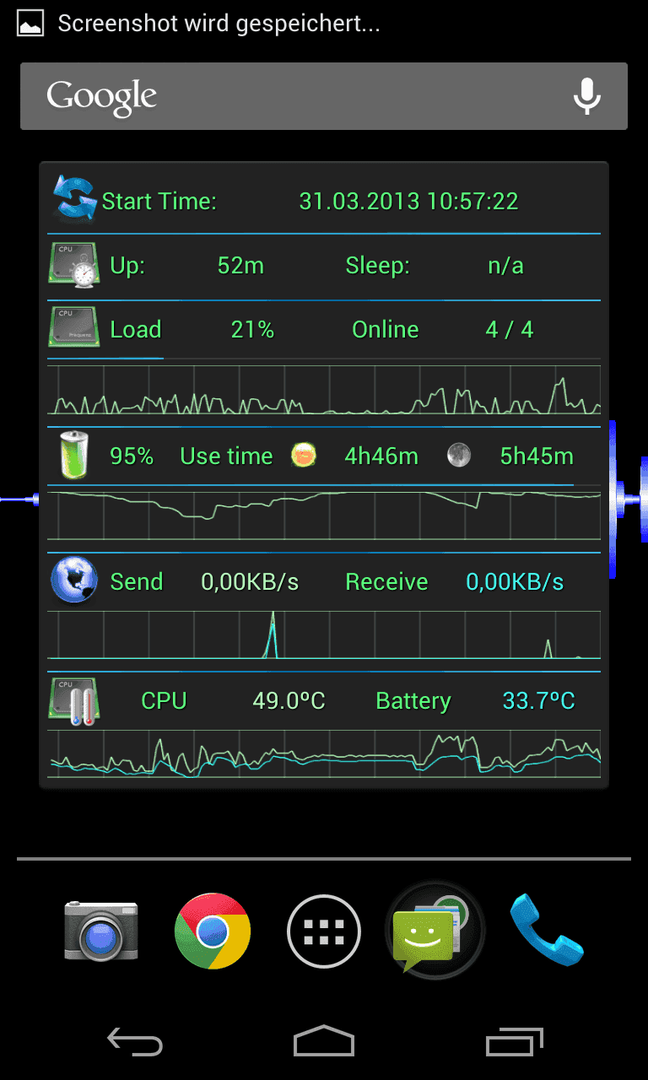Screen dimensions: 648x1080
Task: Open the Chrome browser
Action: pyautogui.click(x=213, y=931)
